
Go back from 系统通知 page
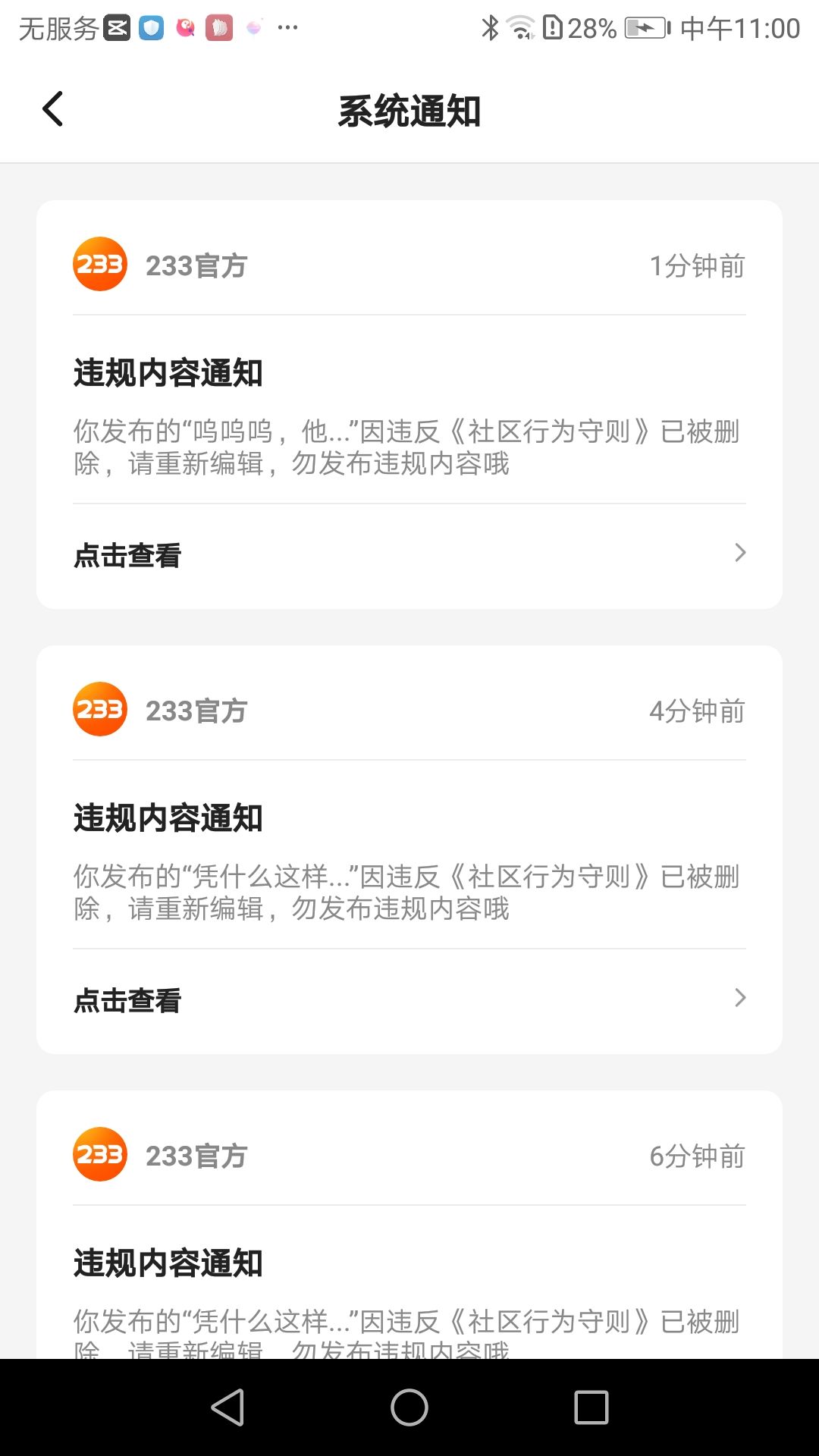pos(52,109)
